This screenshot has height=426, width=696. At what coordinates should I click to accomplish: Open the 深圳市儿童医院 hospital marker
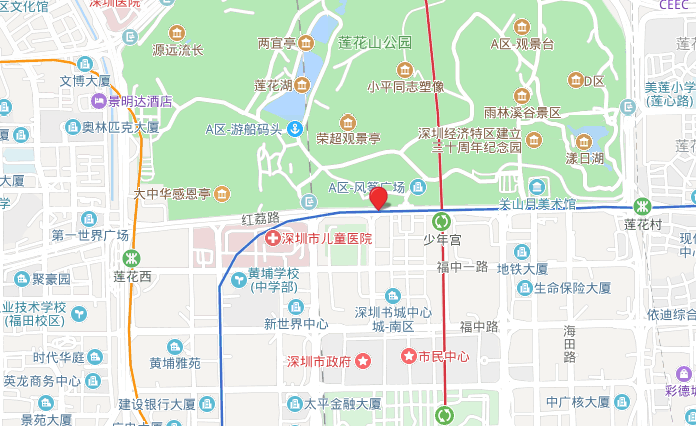point(272,238)
